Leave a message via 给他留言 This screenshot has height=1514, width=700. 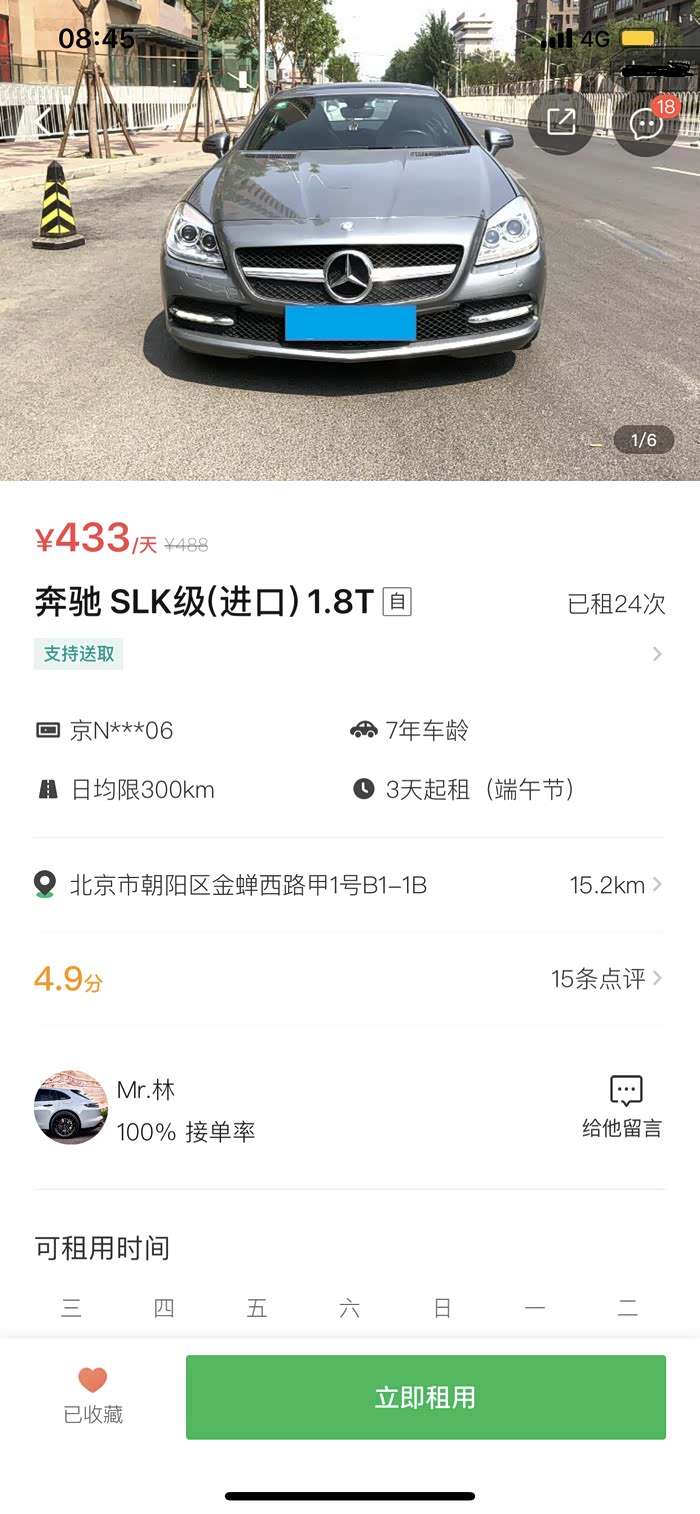click(x=623, y=1107)
